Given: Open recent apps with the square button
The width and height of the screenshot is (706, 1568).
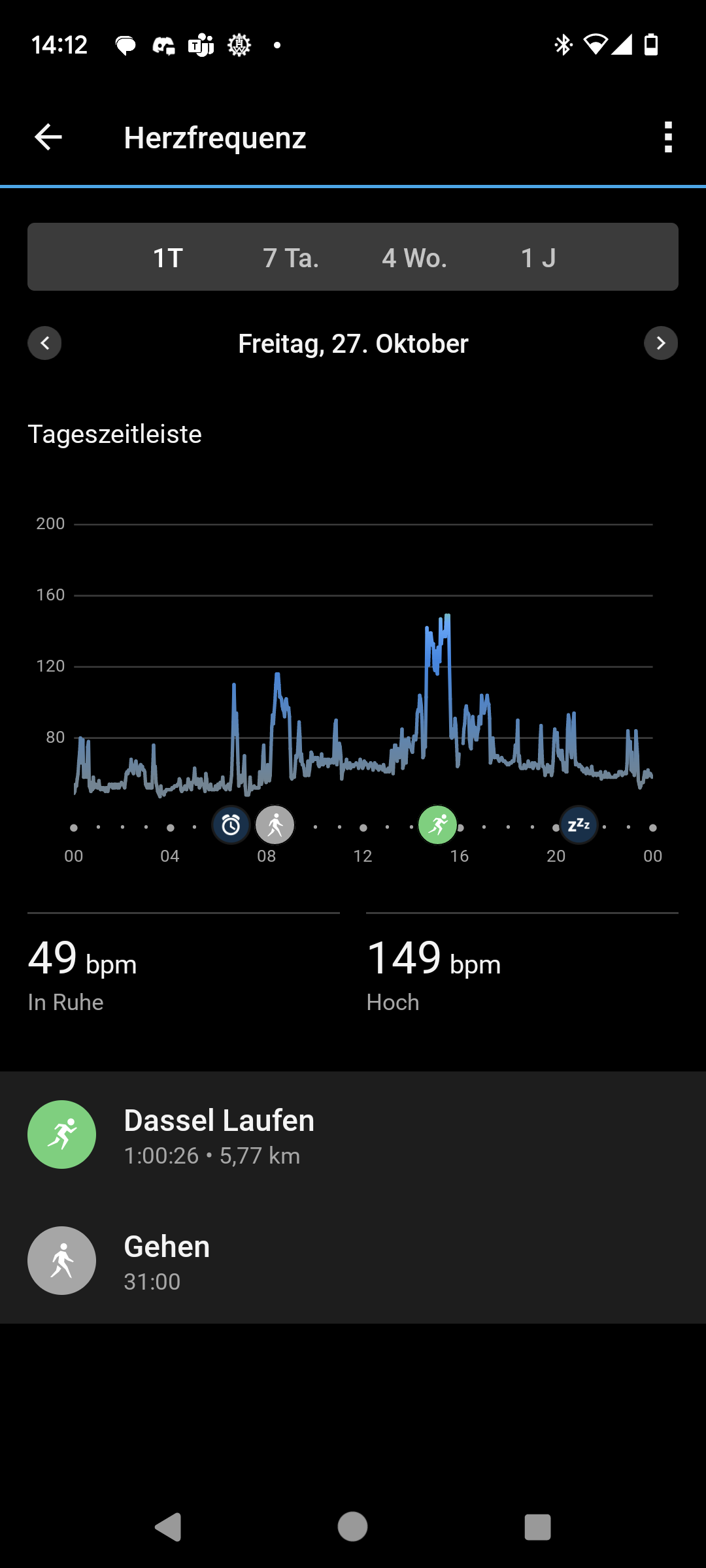Looking at the screenshot, I should click(537, 1527).
